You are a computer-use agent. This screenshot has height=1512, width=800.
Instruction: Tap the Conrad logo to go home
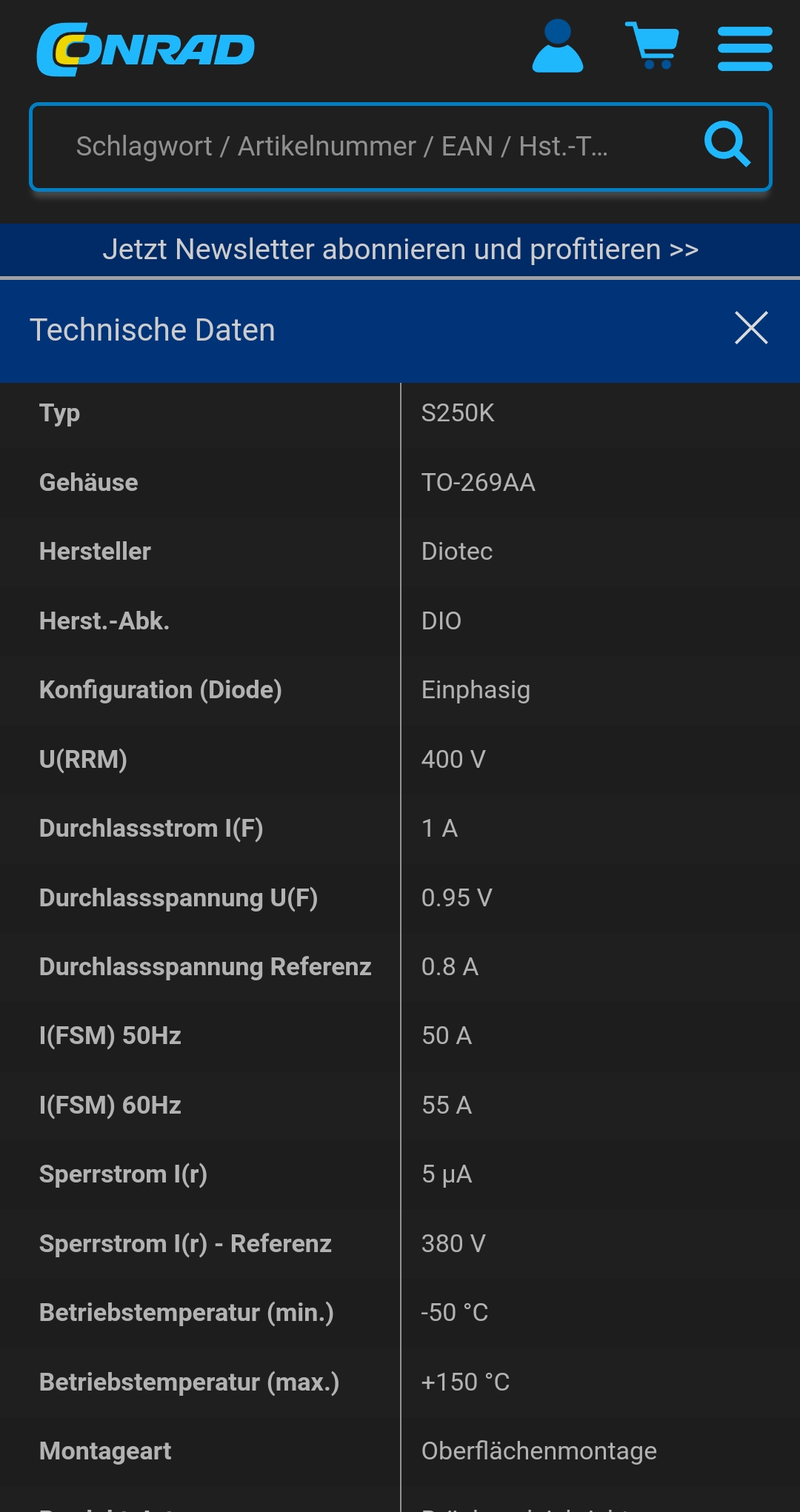(146, 50)
